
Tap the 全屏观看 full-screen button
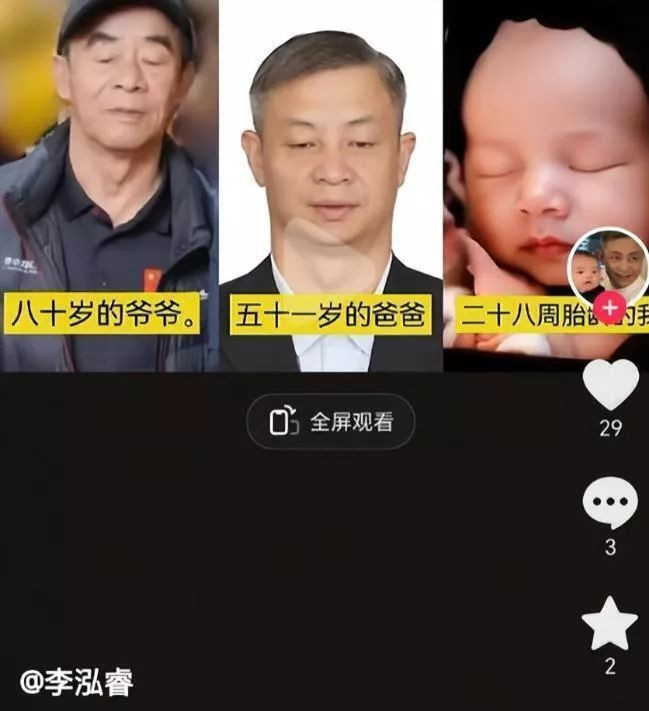click(330, 422)
